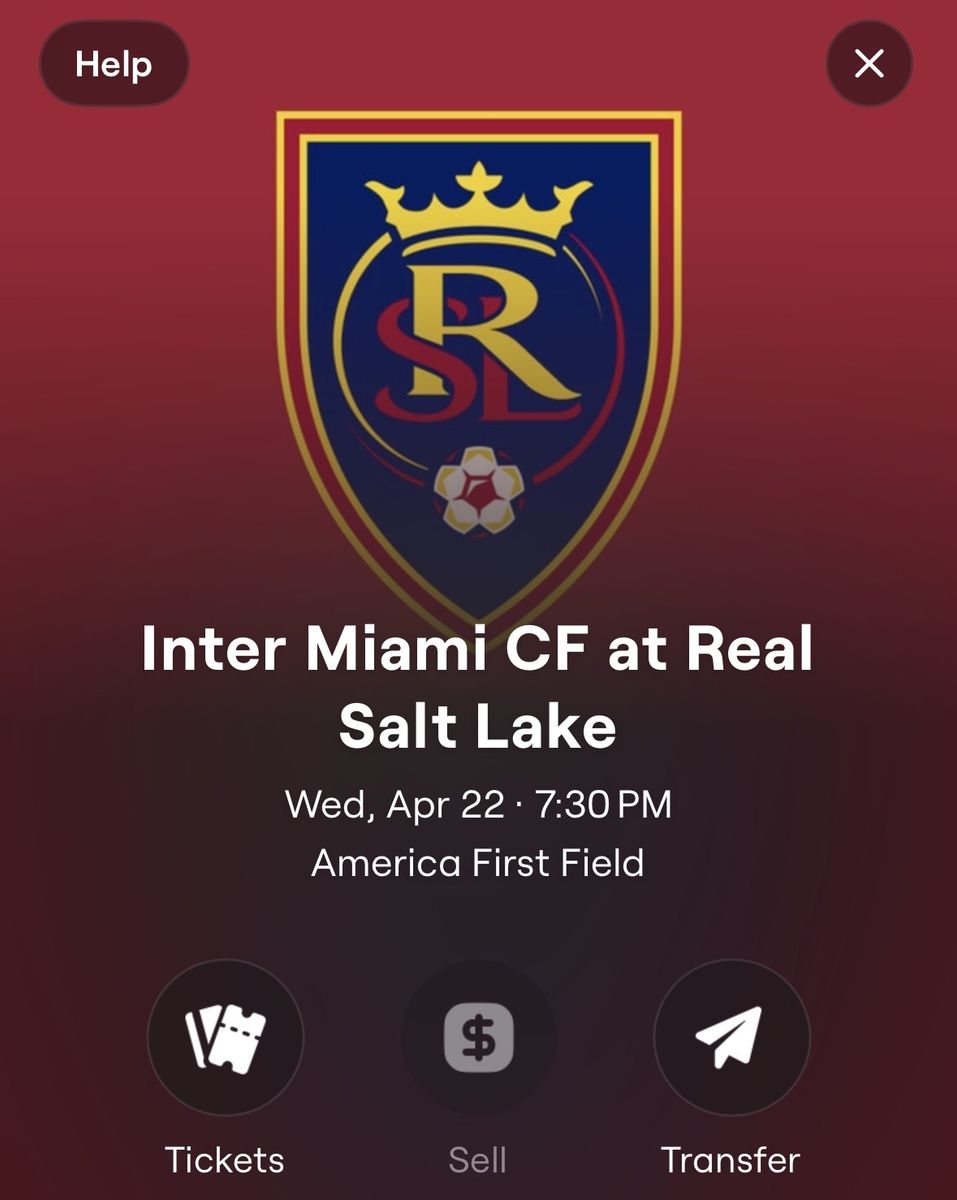Select the America First Field venue name
Screen dimensions: 957x1200
(x=478, y=860)
